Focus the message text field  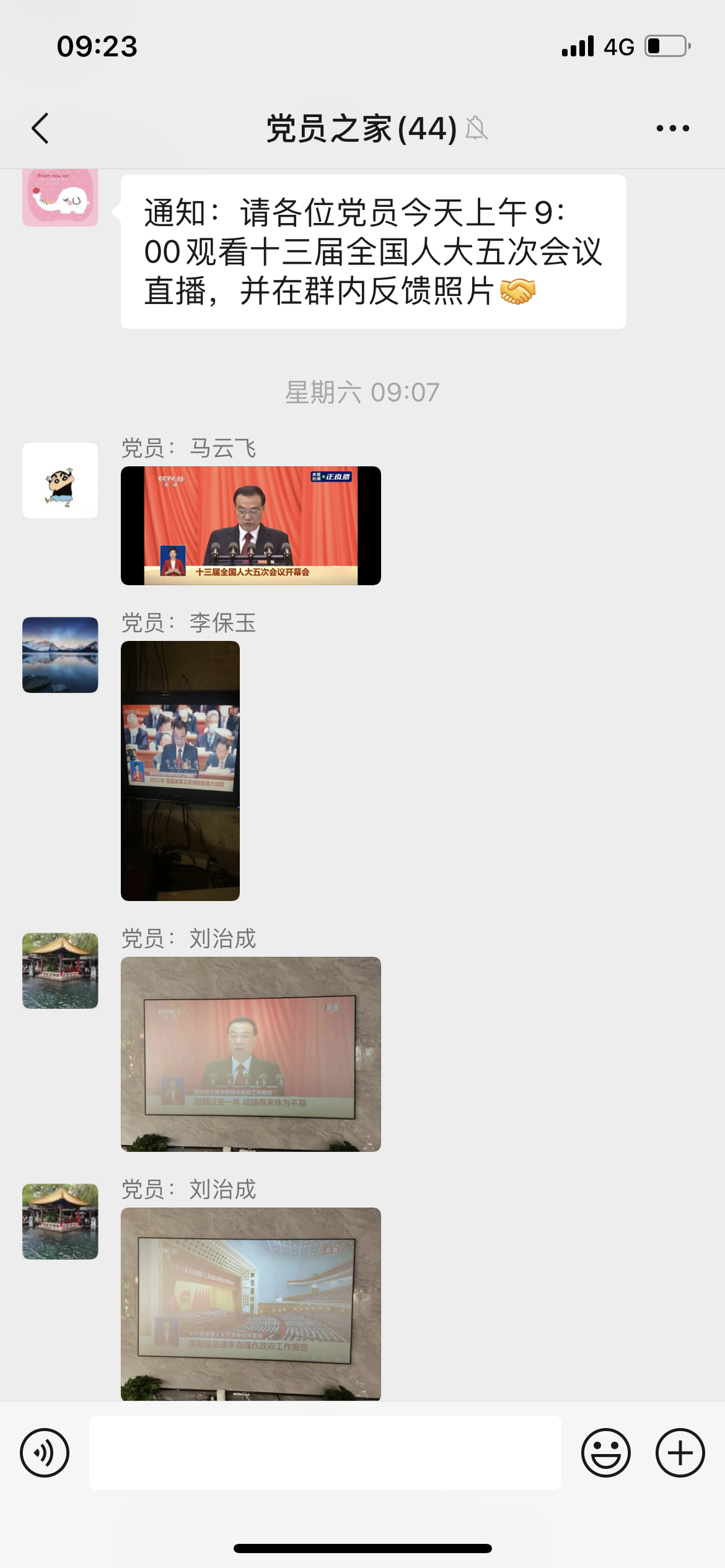click(325, 1453)
